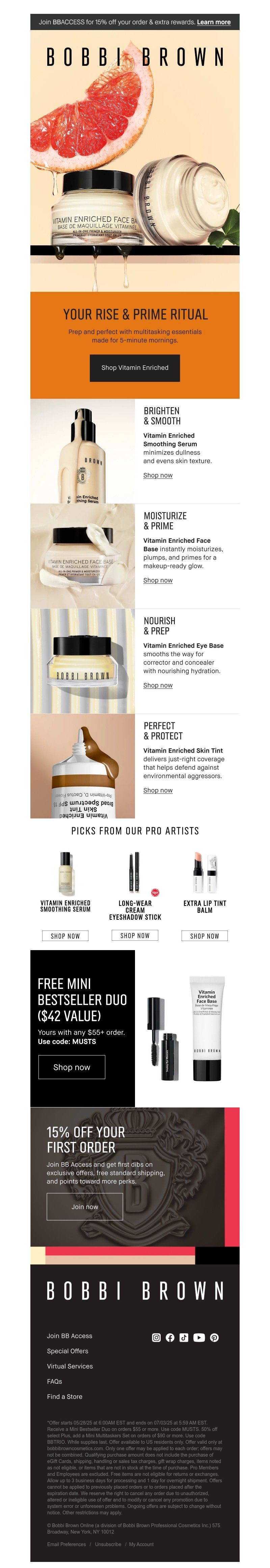Image resolution: width=270 pixels, height=1568 pixels.
Task: Open Find a Store link
Action: pyautogui.click(x=64, y=1396)
